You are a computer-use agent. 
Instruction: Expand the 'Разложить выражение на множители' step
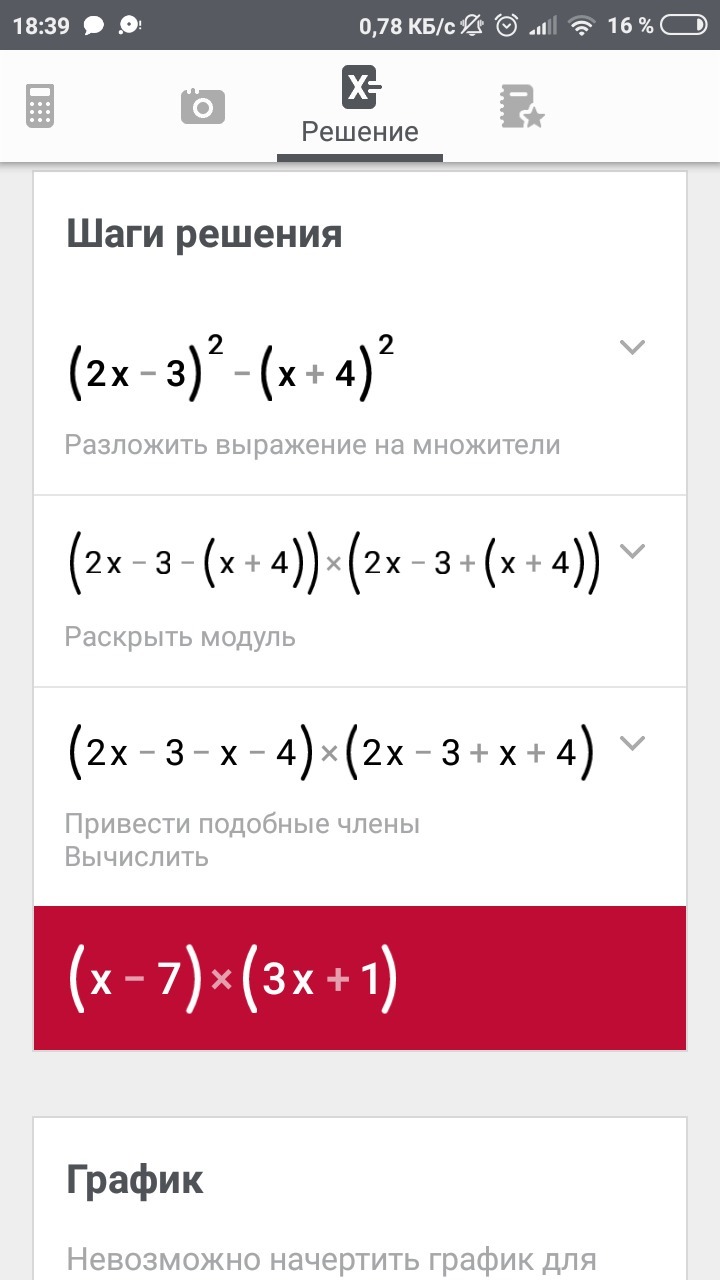click(632, 348)
